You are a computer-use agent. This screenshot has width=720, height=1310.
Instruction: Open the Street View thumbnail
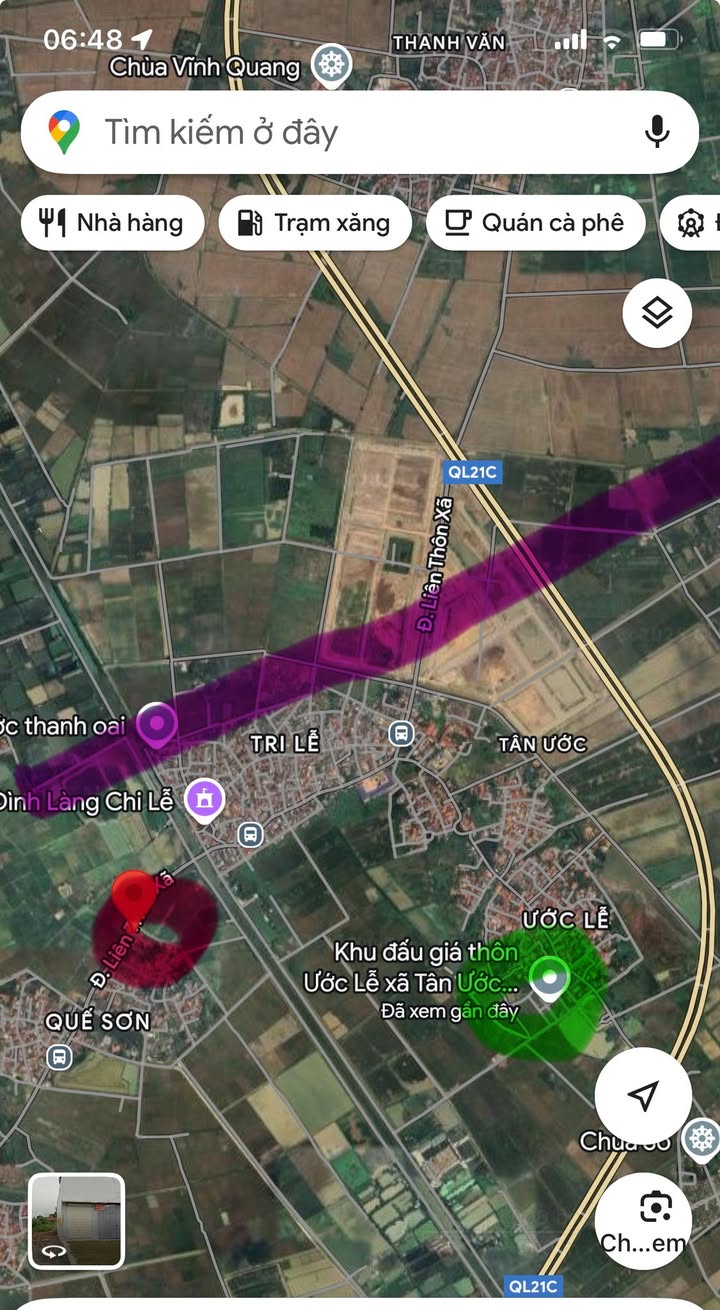coord(77,1220)
